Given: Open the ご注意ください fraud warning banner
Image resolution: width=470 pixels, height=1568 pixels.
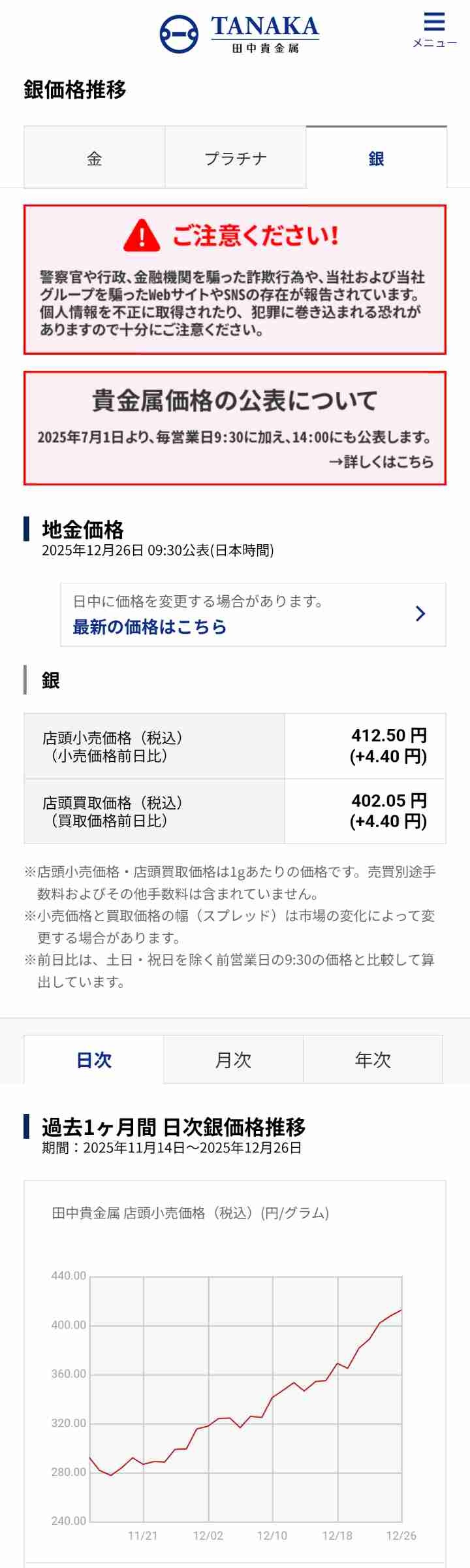Looking at the screenshot, I should [235, 280].
